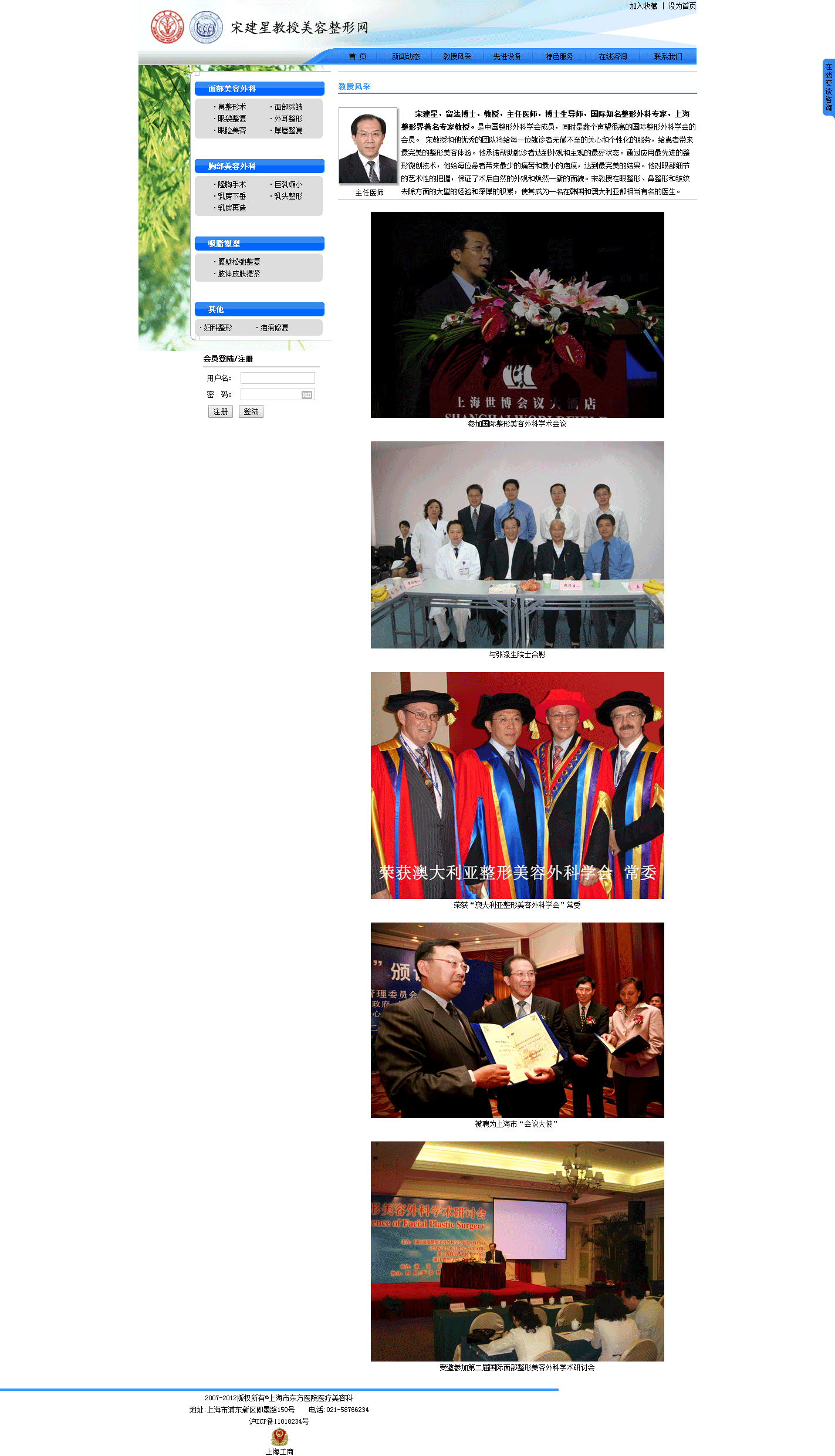Screen dimensions: 835x1456
Task: Open the 特色服务 tab
Action: pos(559,56)
